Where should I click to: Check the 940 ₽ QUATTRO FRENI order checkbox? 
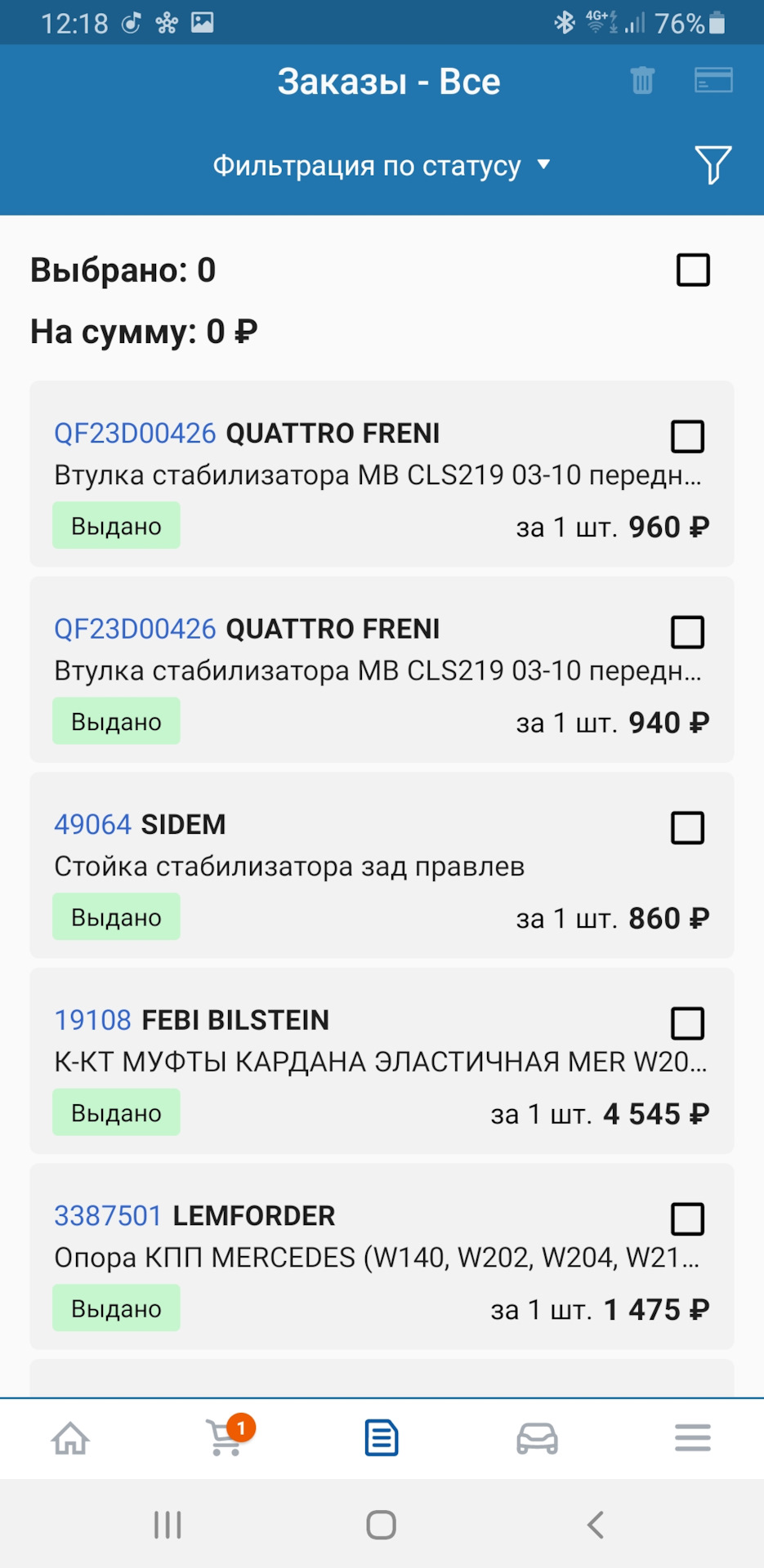tap(687, 631)
